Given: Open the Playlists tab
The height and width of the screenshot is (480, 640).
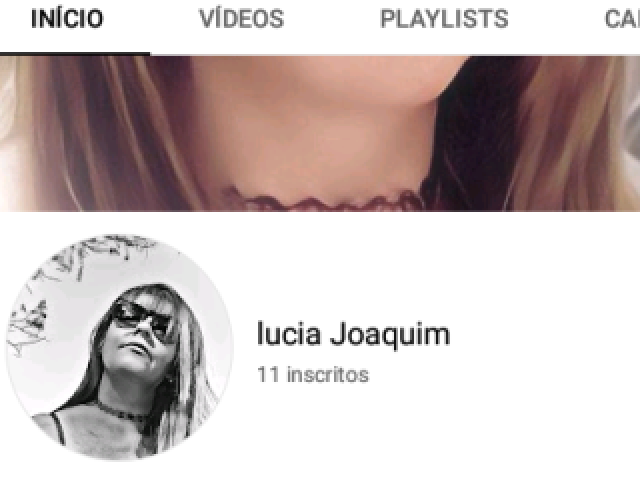Looking at the screenshot, I should click(444, 19).
